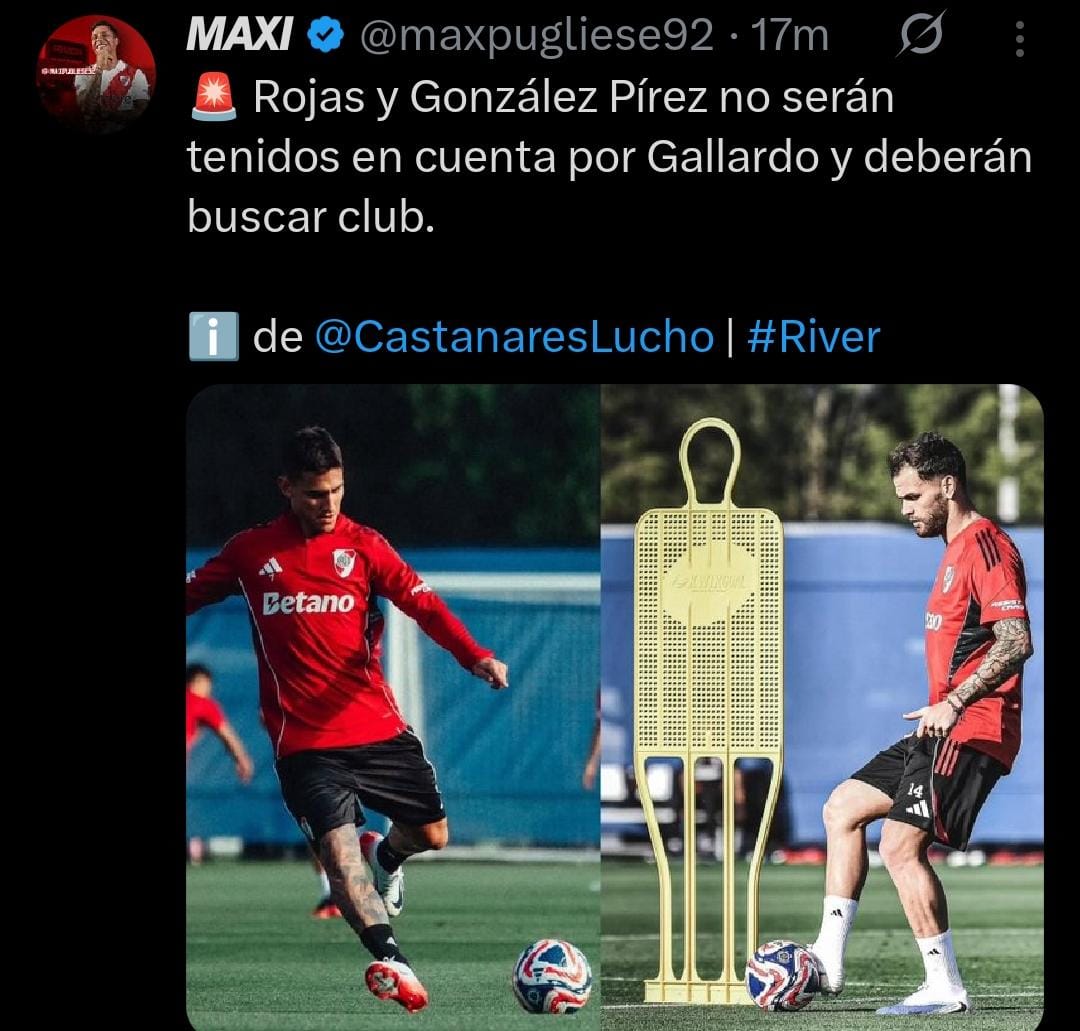Screen dimensions: 1080x1031
Task: Open the three-dot overflow menu
Action: [1020, 38]
